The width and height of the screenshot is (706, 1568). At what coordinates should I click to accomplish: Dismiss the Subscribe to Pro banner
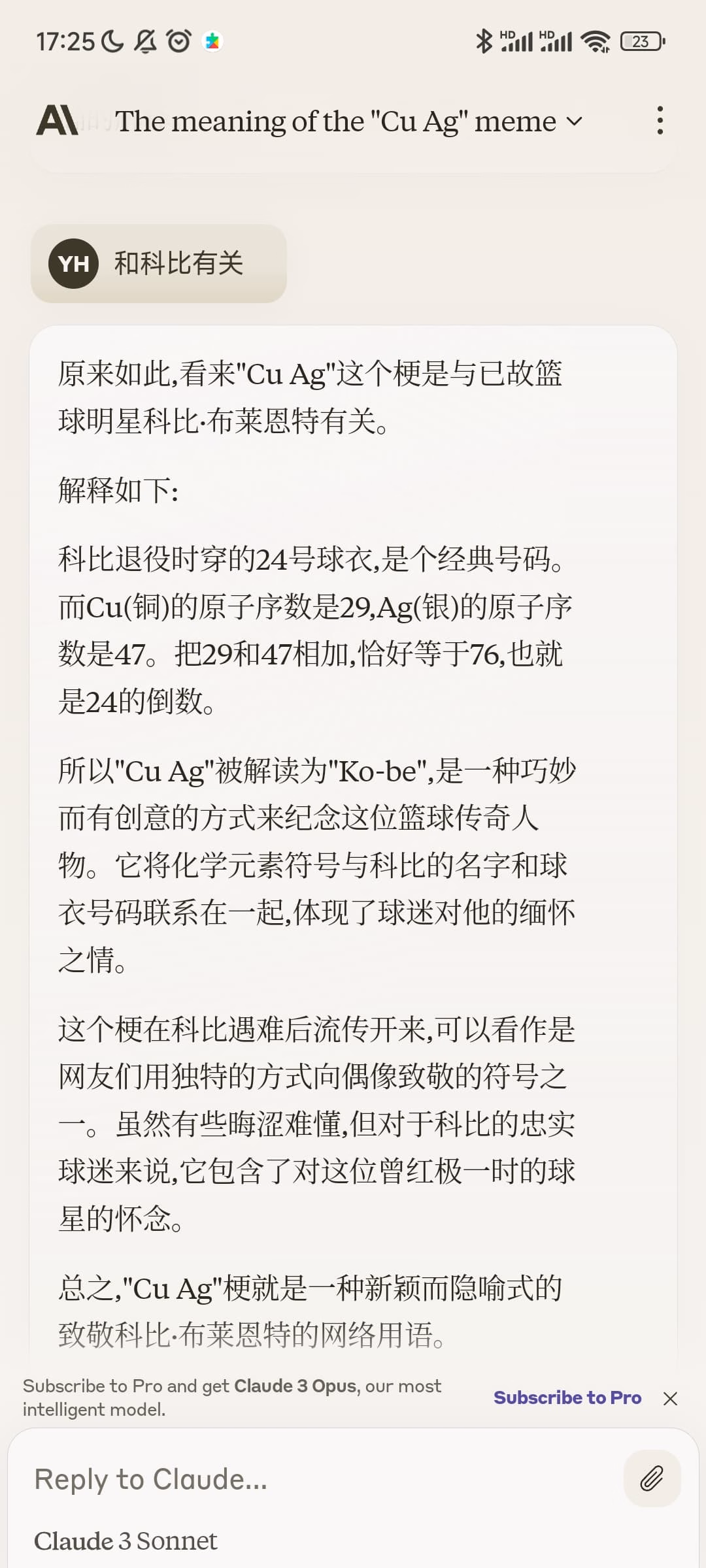[670, 1398]
